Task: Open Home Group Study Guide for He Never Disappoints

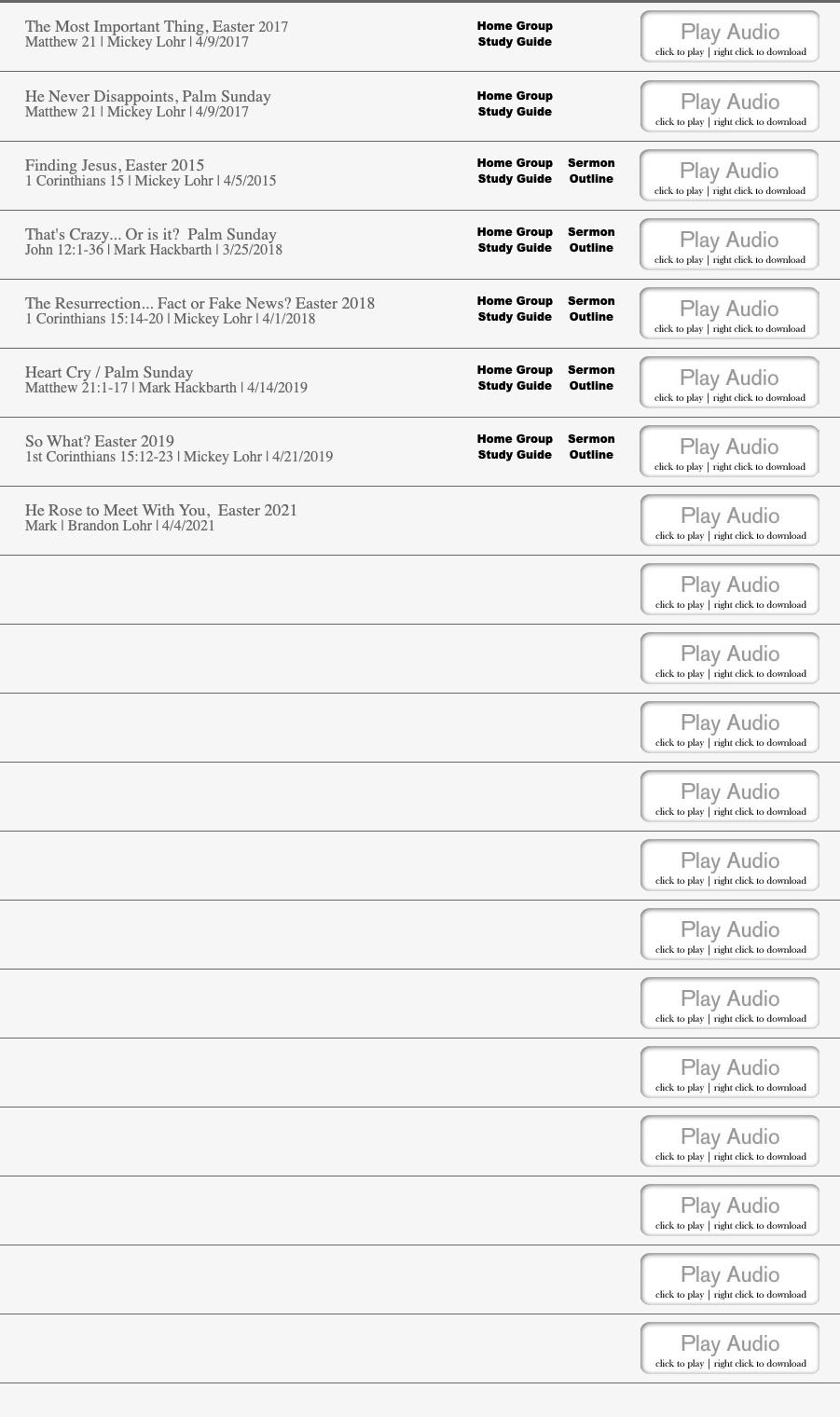Action: point(515,103)
